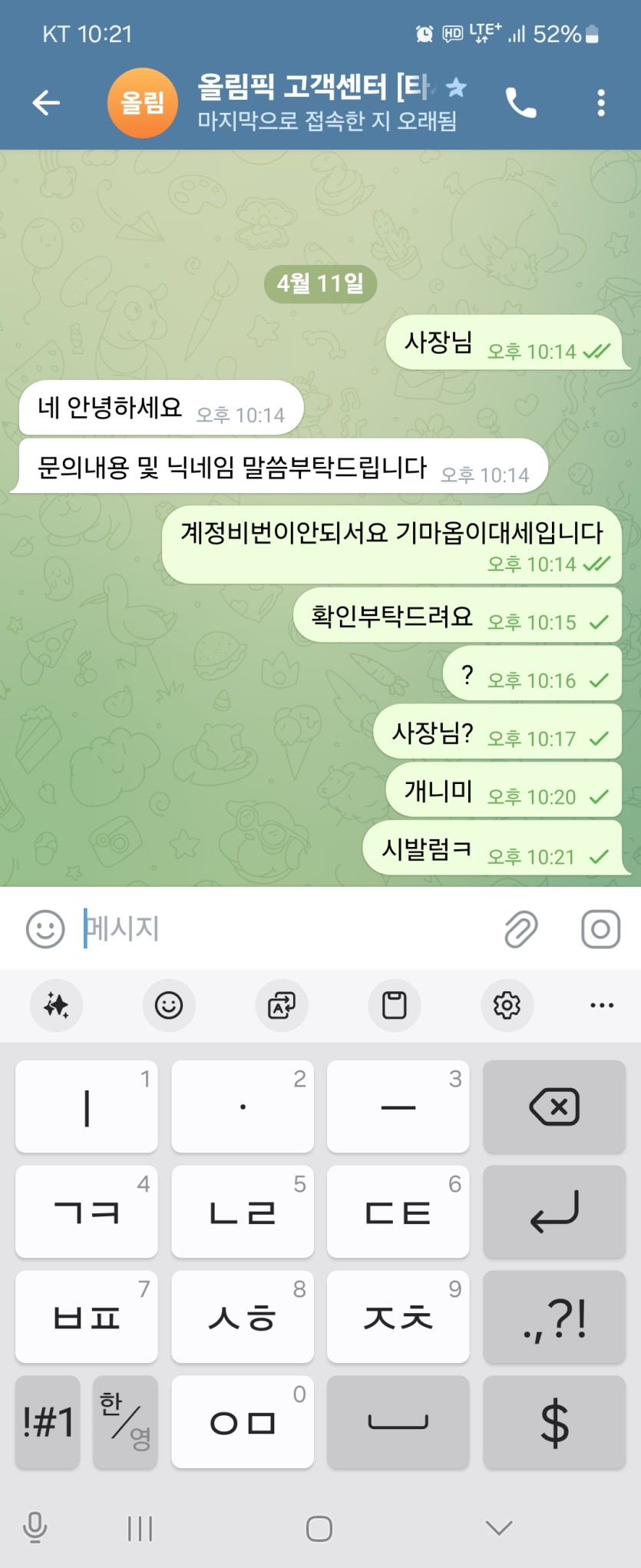Open the emoji picker beside the message field
The height and width of the screenshot is (1568, 641).
[x=45, y=929]
